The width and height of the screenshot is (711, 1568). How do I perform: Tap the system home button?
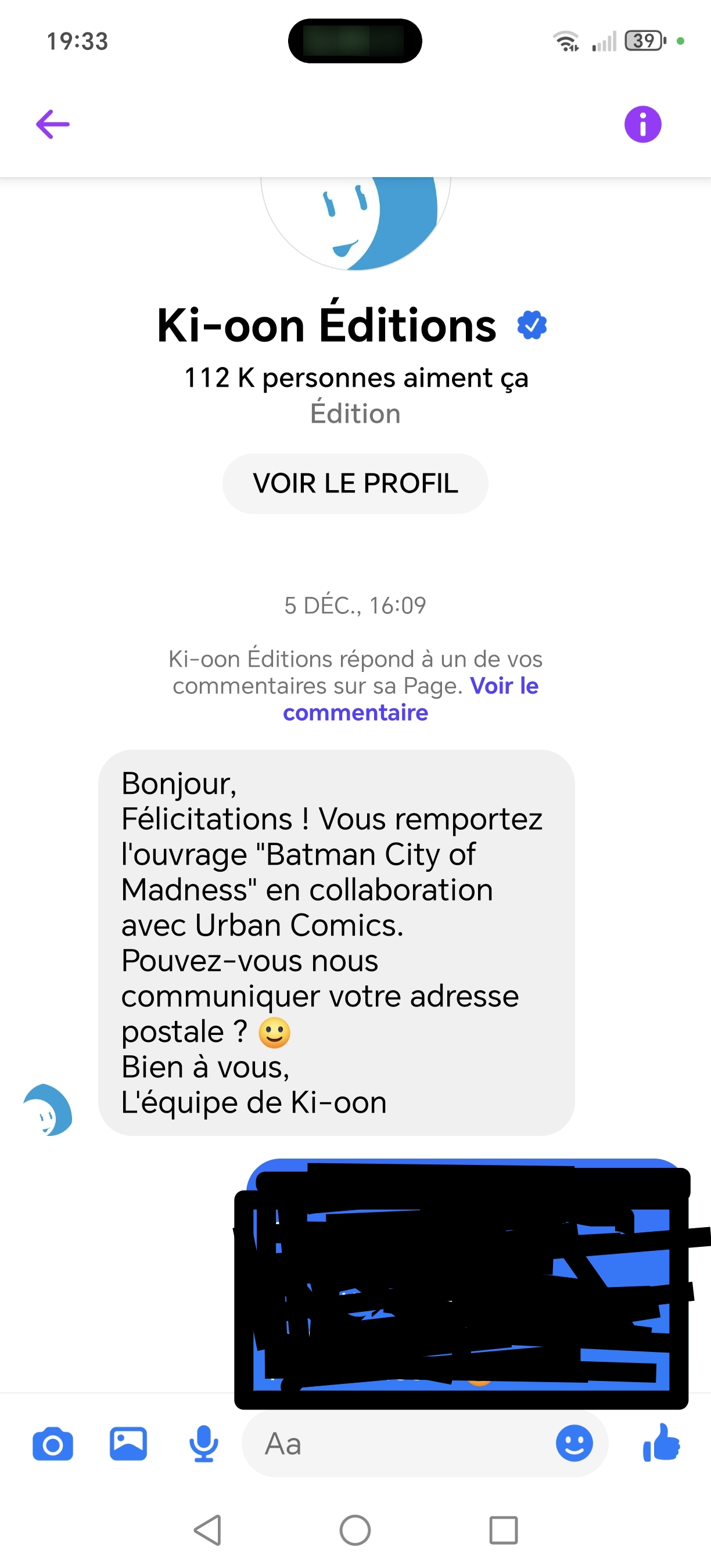tap(355, 1530)
